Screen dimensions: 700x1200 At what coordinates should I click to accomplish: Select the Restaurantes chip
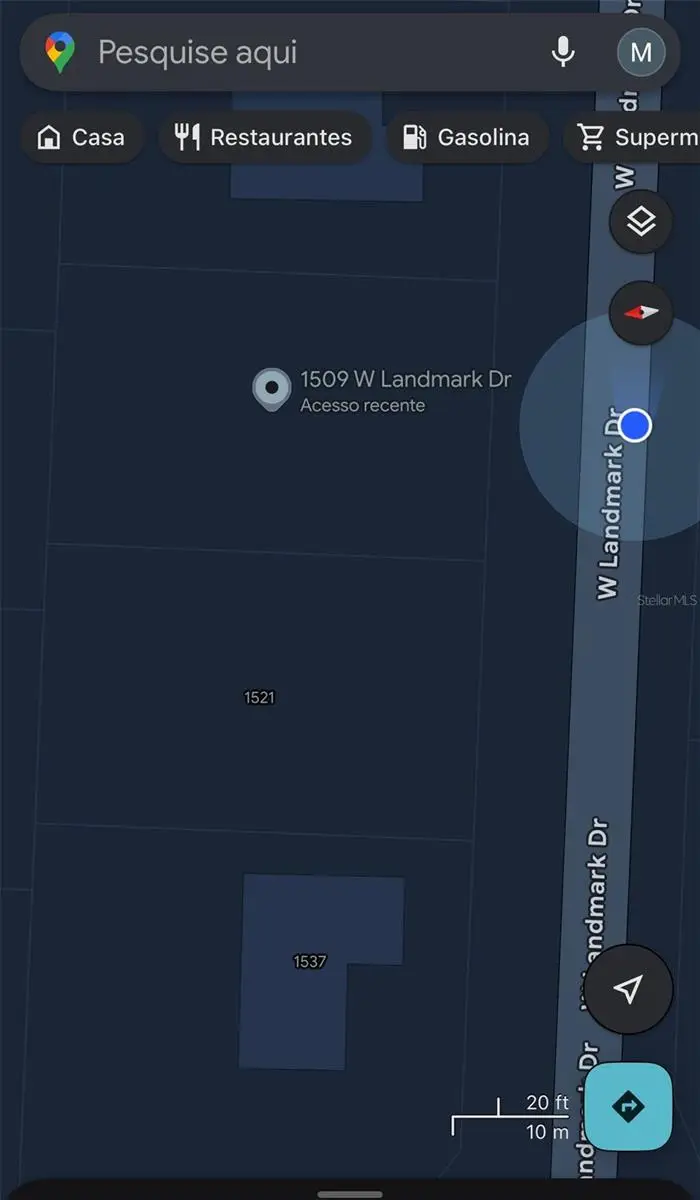[264, 138]
